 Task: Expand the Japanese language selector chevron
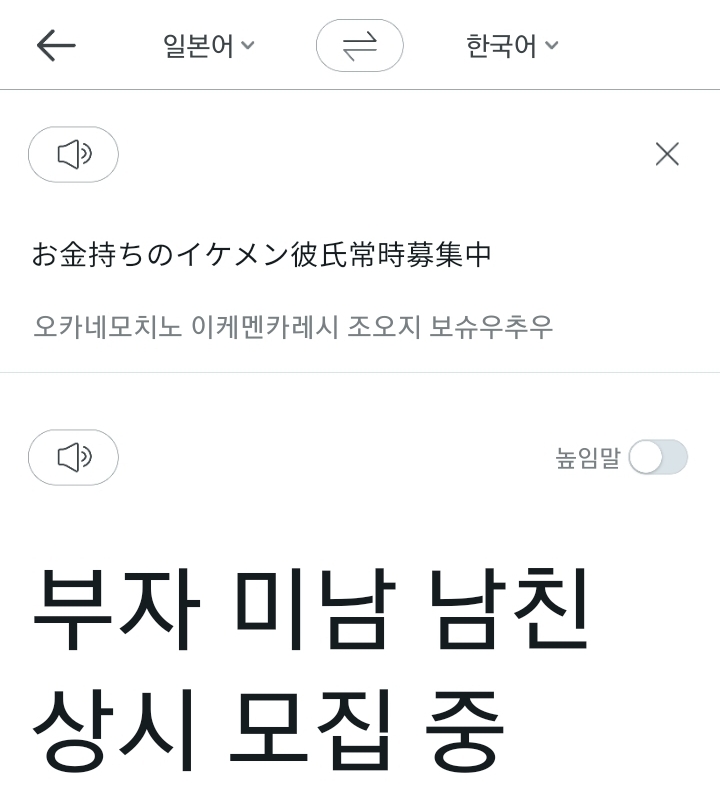coord(248,45)
